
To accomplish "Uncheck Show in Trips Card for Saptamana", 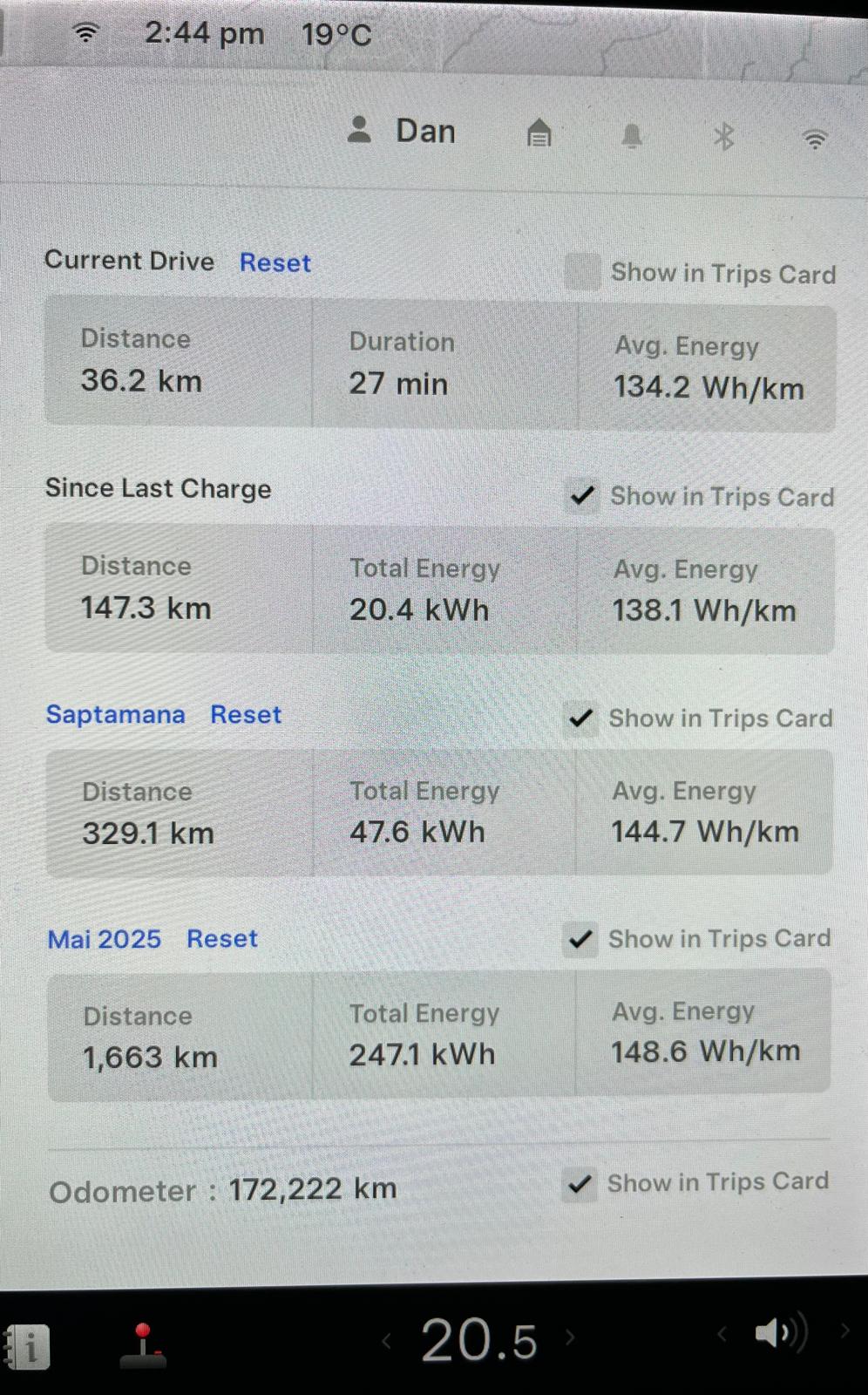I will (x=580, y=718).
